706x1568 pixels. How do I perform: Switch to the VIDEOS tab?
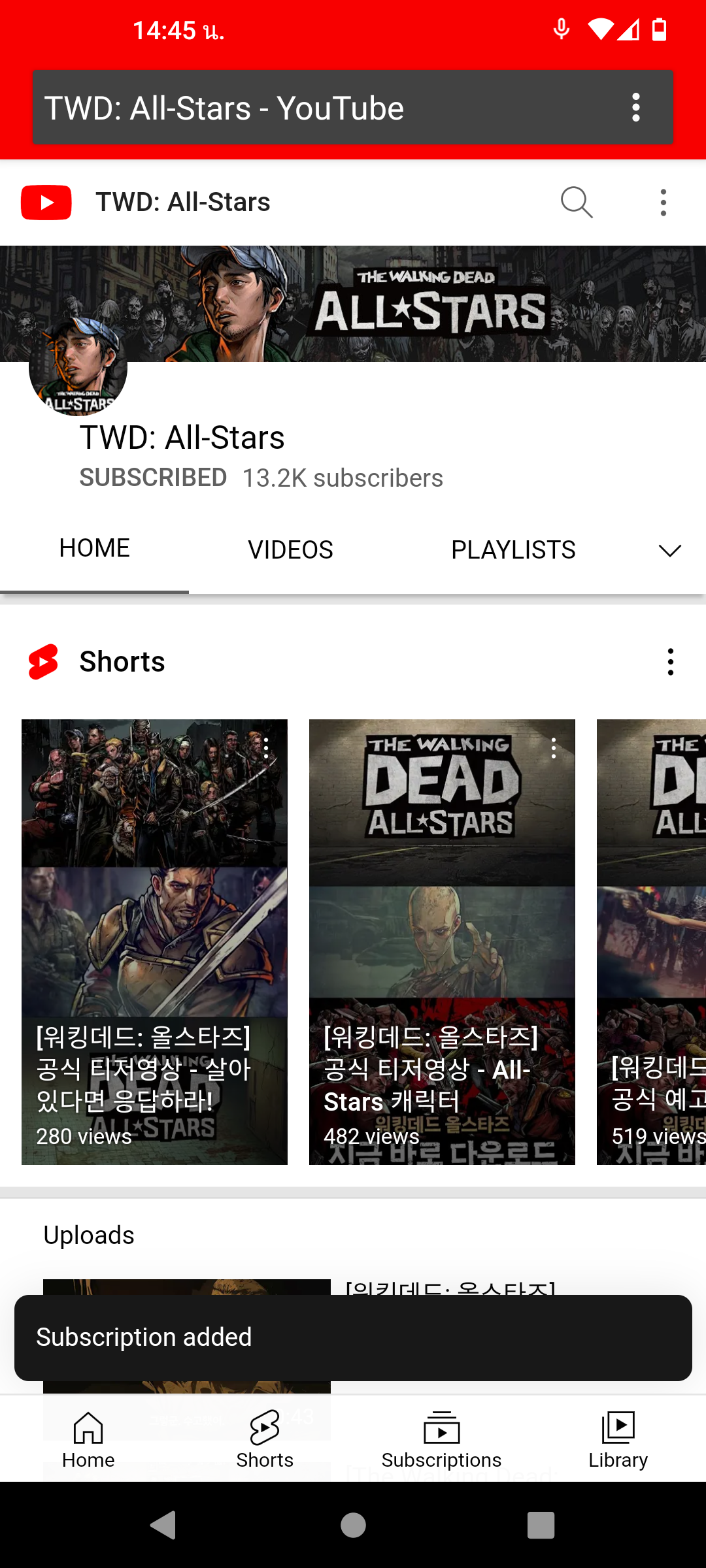[x=290, y=549]
